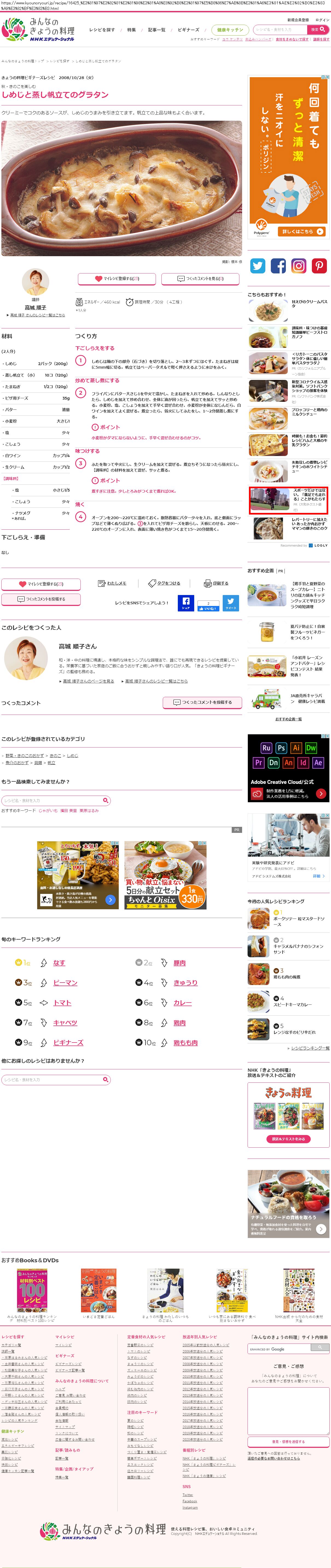Open the Pinterest icon in sidebar

[x=320, y=265]
